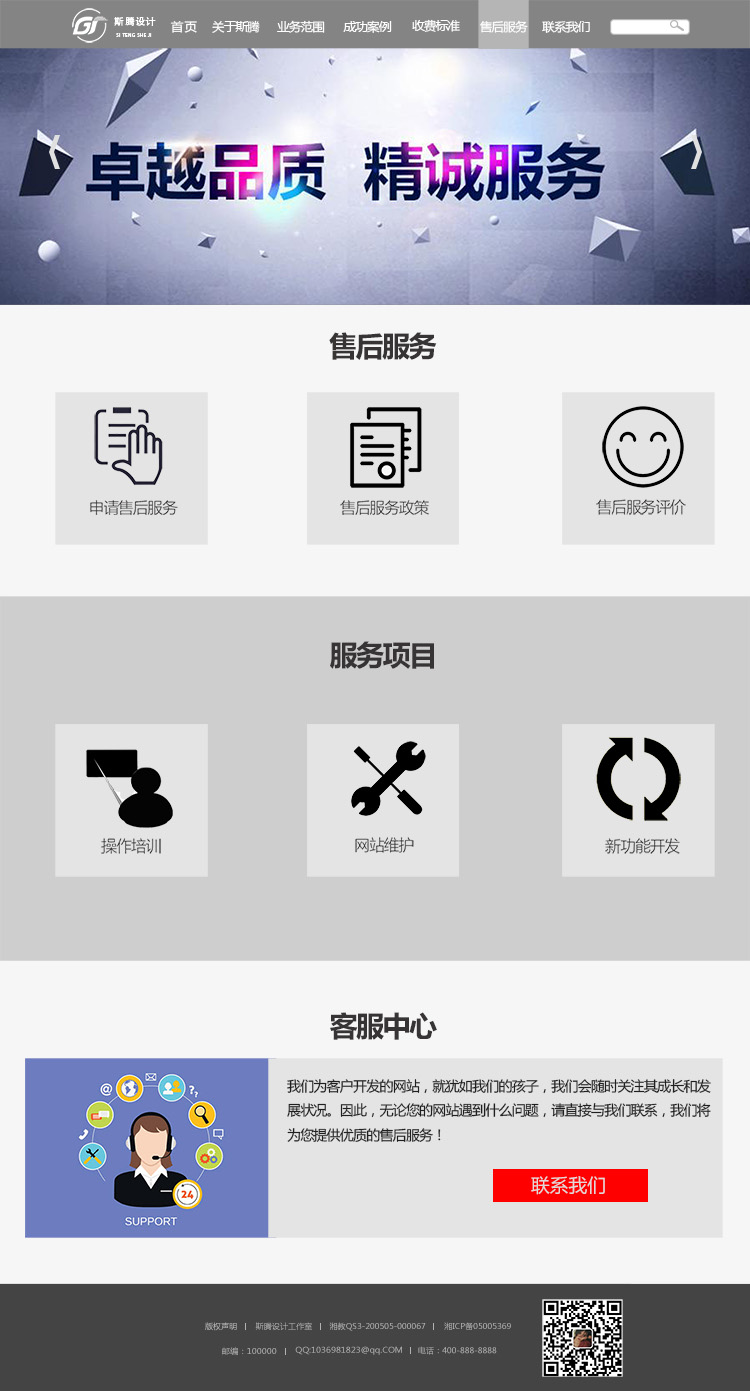The width and height of the screenshot is (750, 1391).
Task: Tap the red 联系我们 button
Action: [570, 1185]
